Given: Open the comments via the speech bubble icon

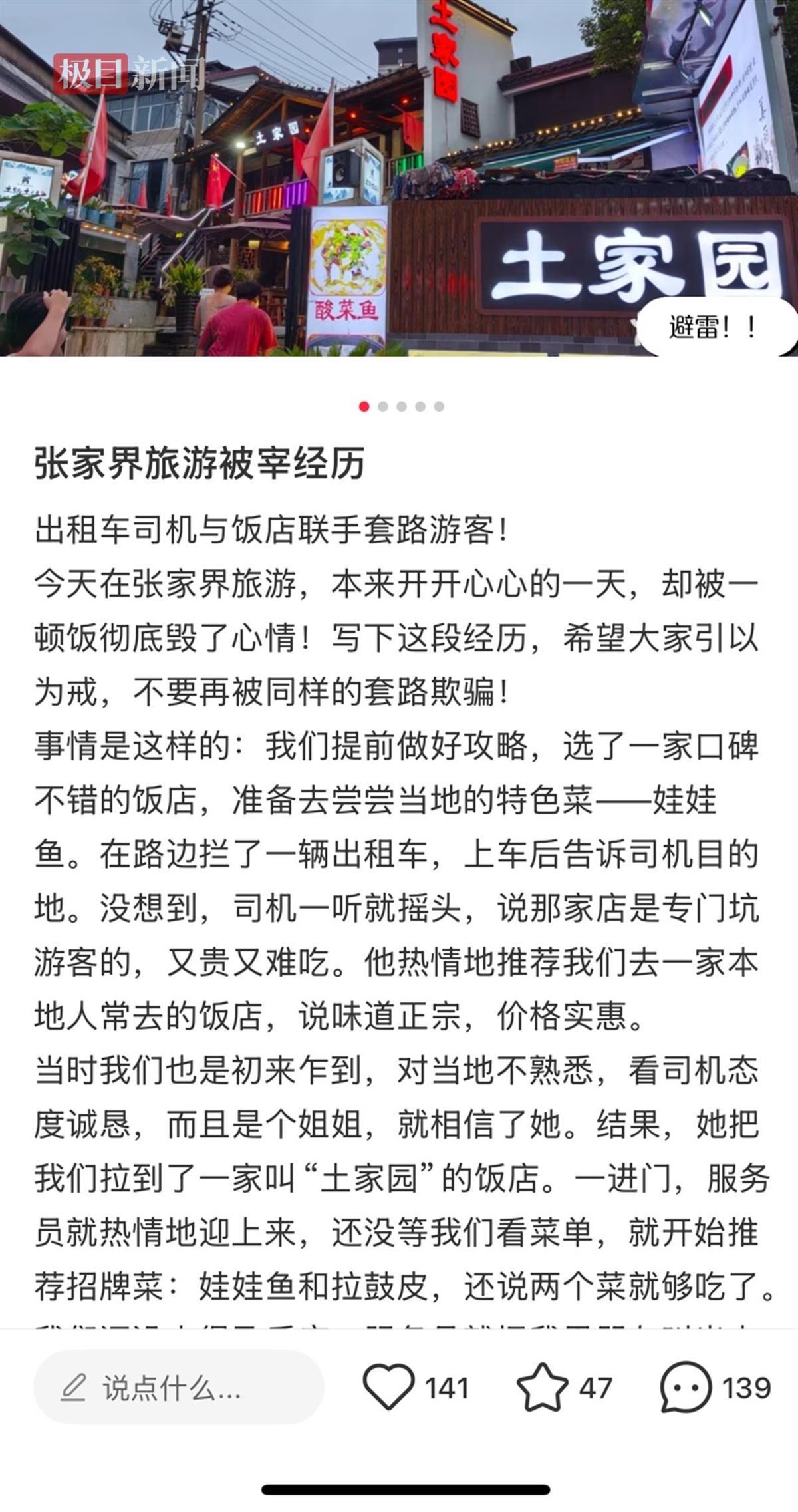Looking at the screenshot, I should [685, 1388].
